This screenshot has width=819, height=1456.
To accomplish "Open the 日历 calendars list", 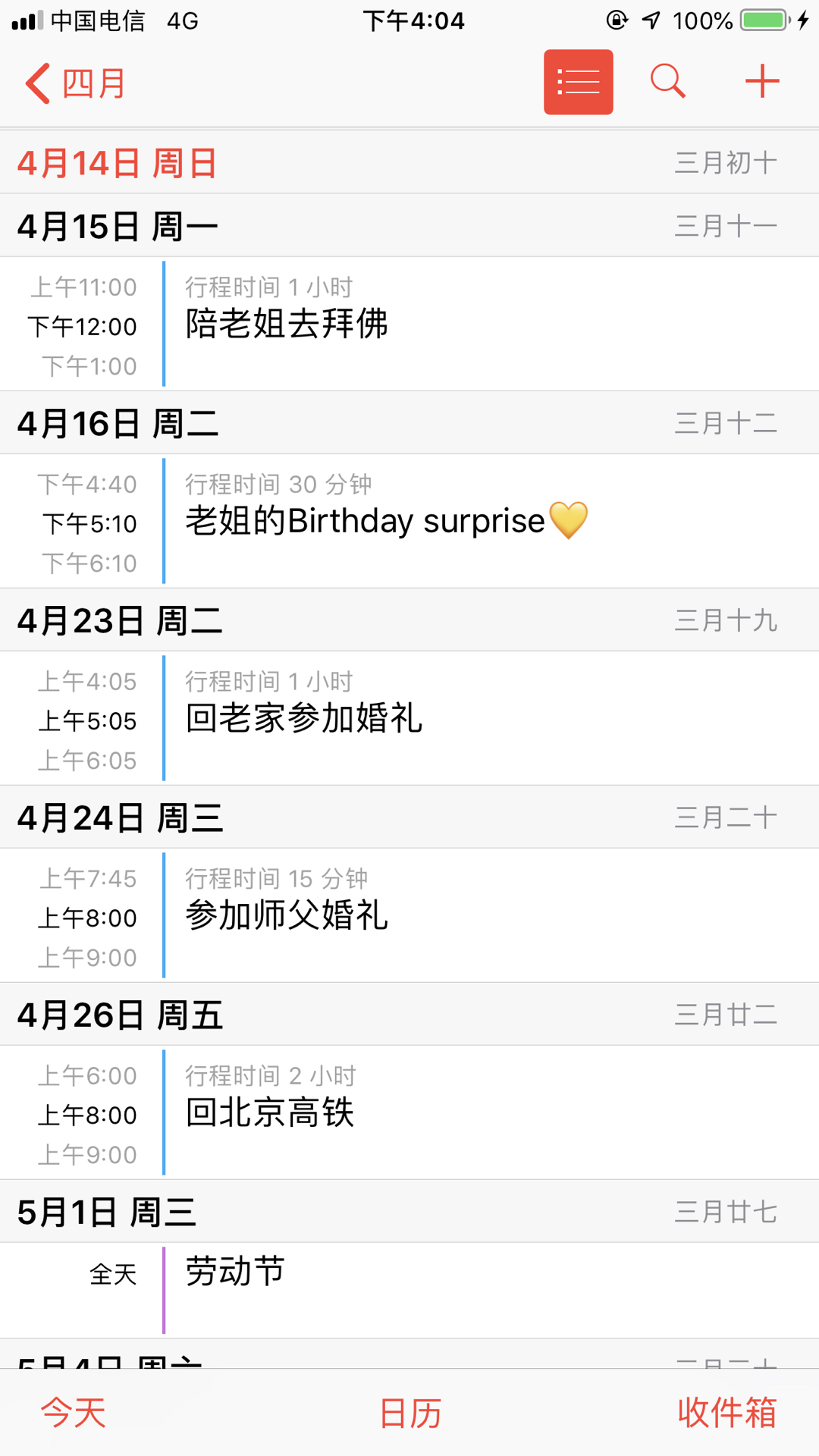I will 410,1413.
